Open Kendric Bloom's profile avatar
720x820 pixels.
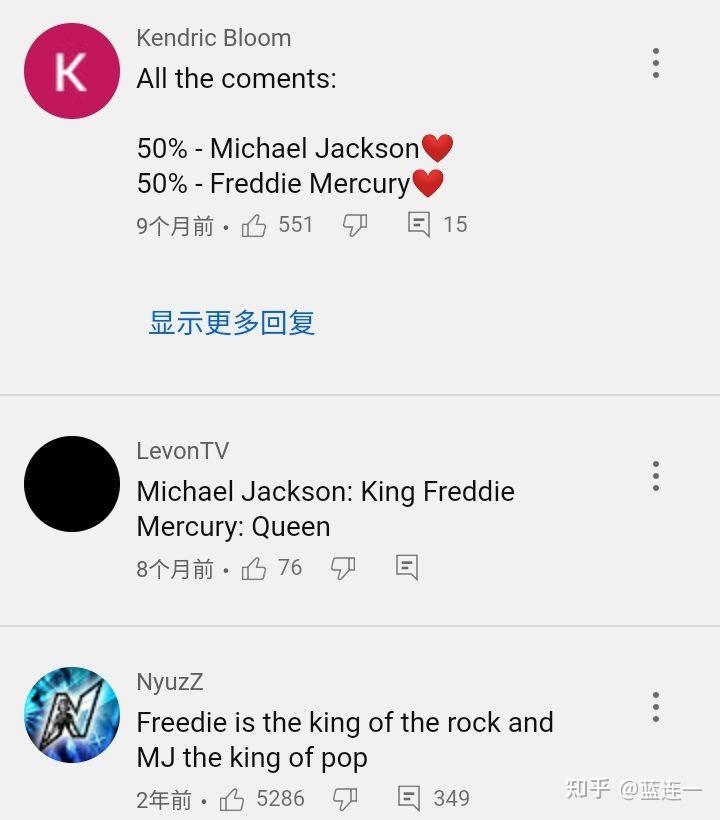tap(71, 71)
